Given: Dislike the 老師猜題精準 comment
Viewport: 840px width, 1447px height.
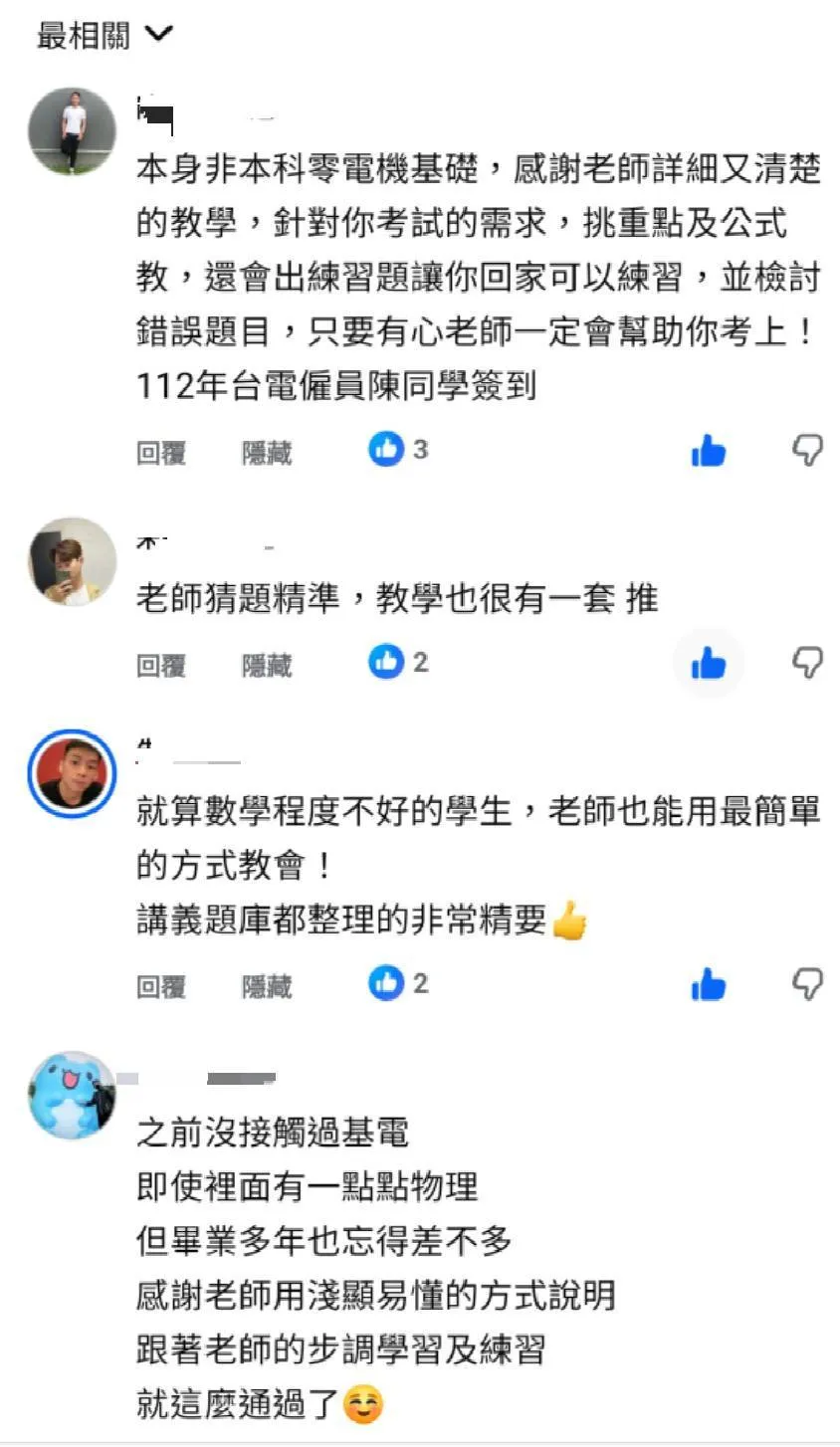Looking at the screenshot, I should tap(807, 663).
